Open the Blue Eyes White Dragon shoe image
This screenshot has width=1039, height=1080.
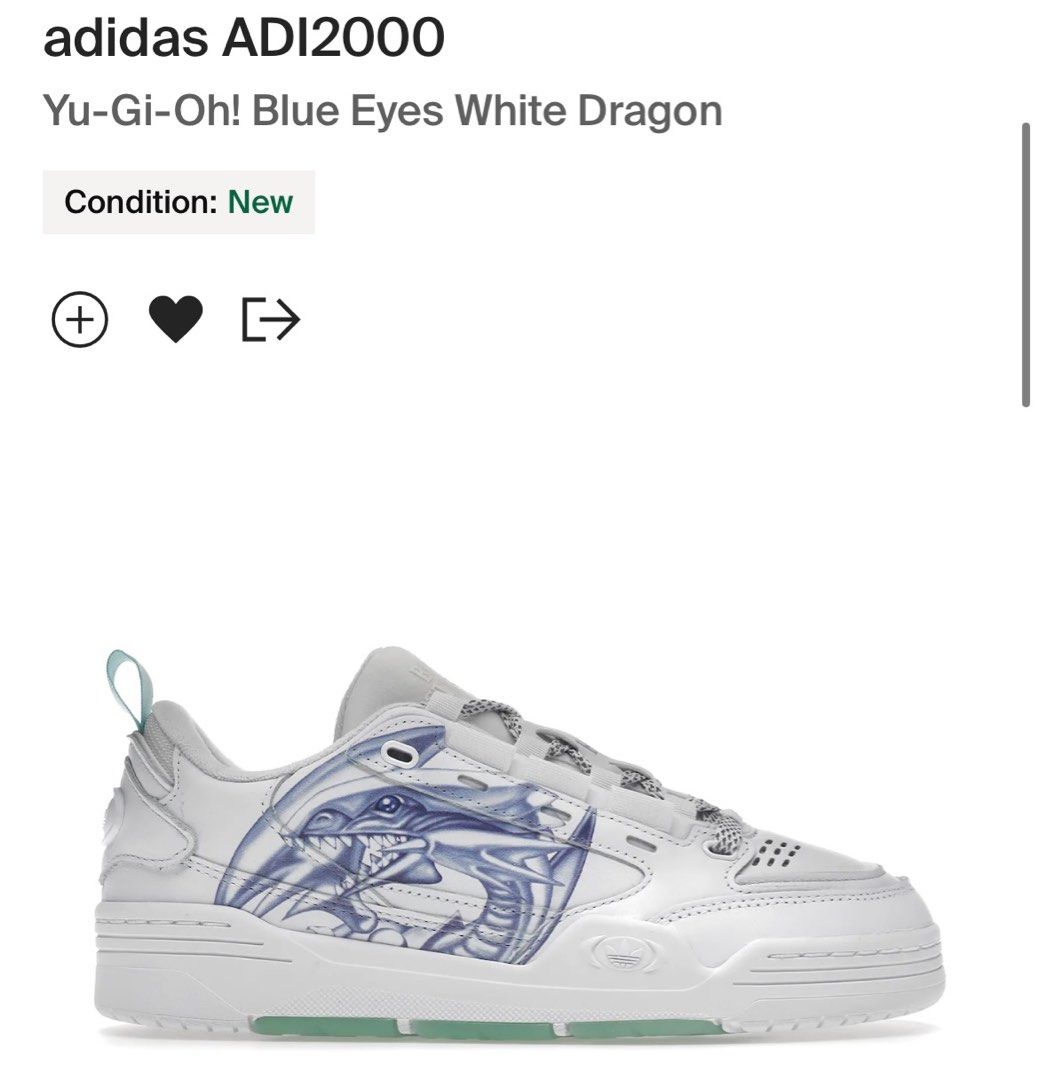tap(520, 840)
